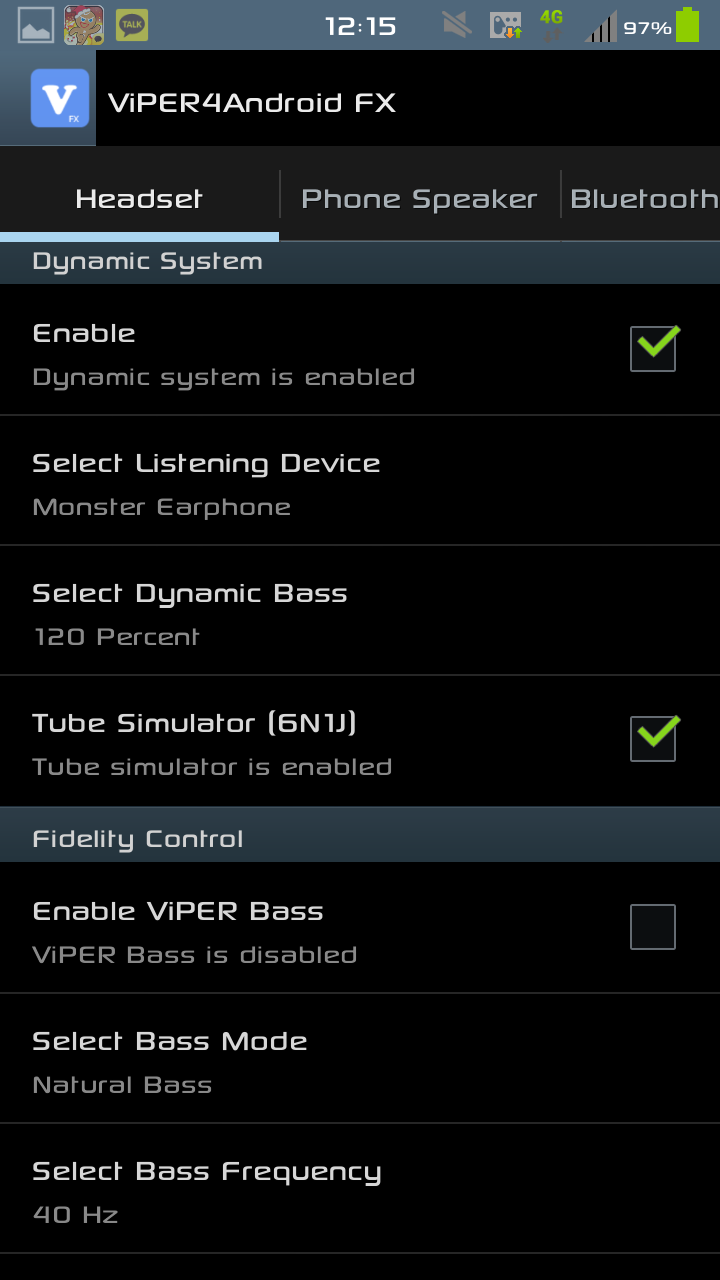Enable ViPER Bass checkbox
Screen dimensions: 720x1280
[x=653, y=927]
